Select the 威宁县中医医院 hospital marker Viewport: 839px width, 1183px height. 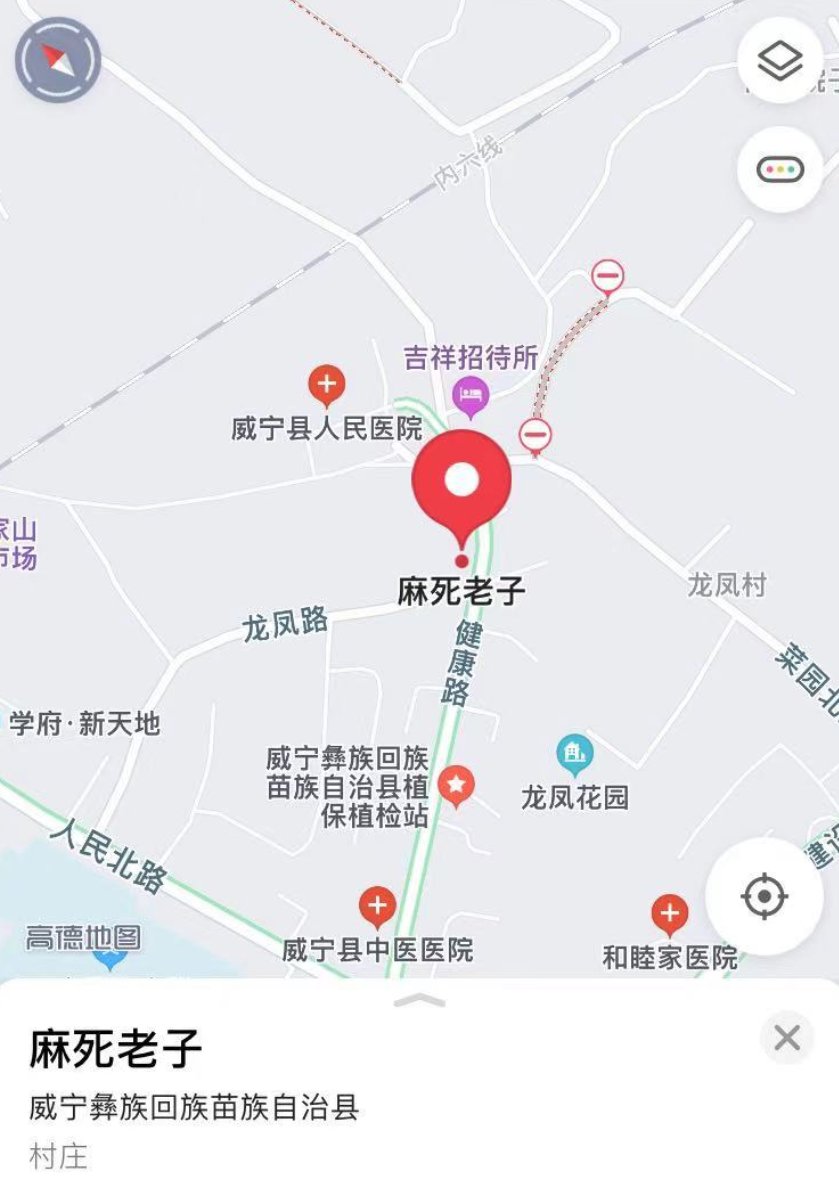point(376,906)
